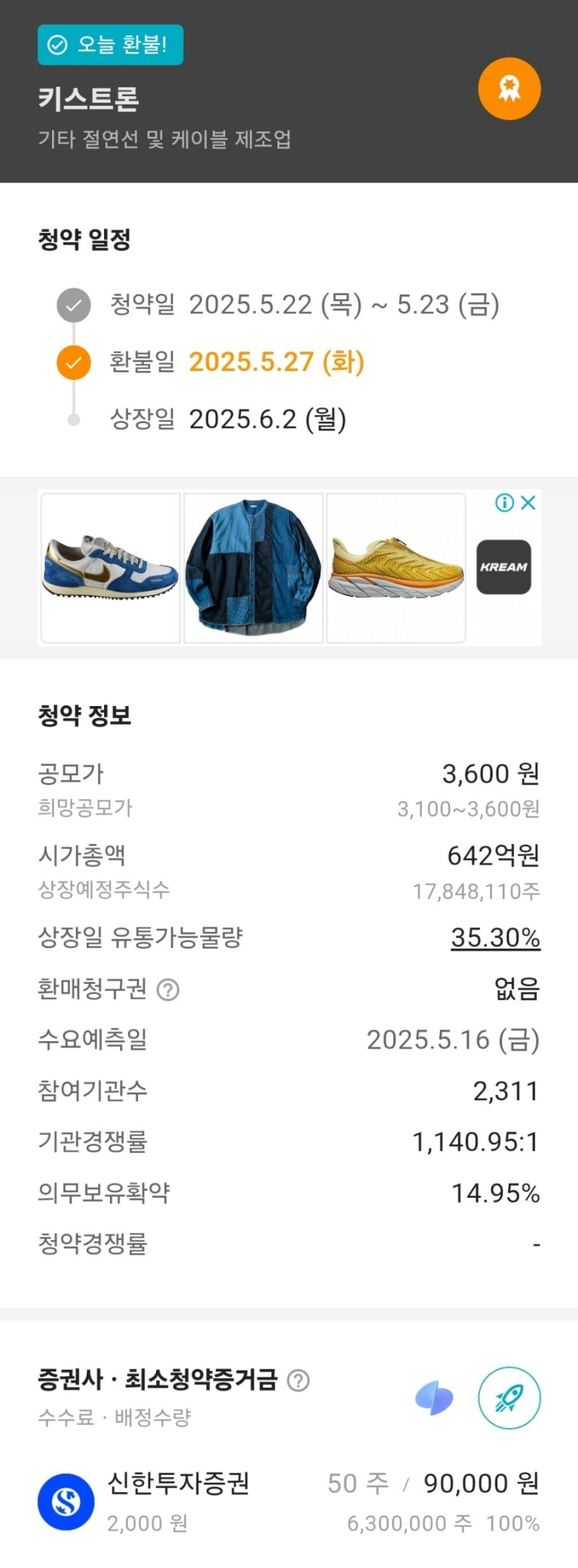Tap the KREAM logo button
Image resolution: width=578 pixels, height=1568 pixels.
[504, 567]
